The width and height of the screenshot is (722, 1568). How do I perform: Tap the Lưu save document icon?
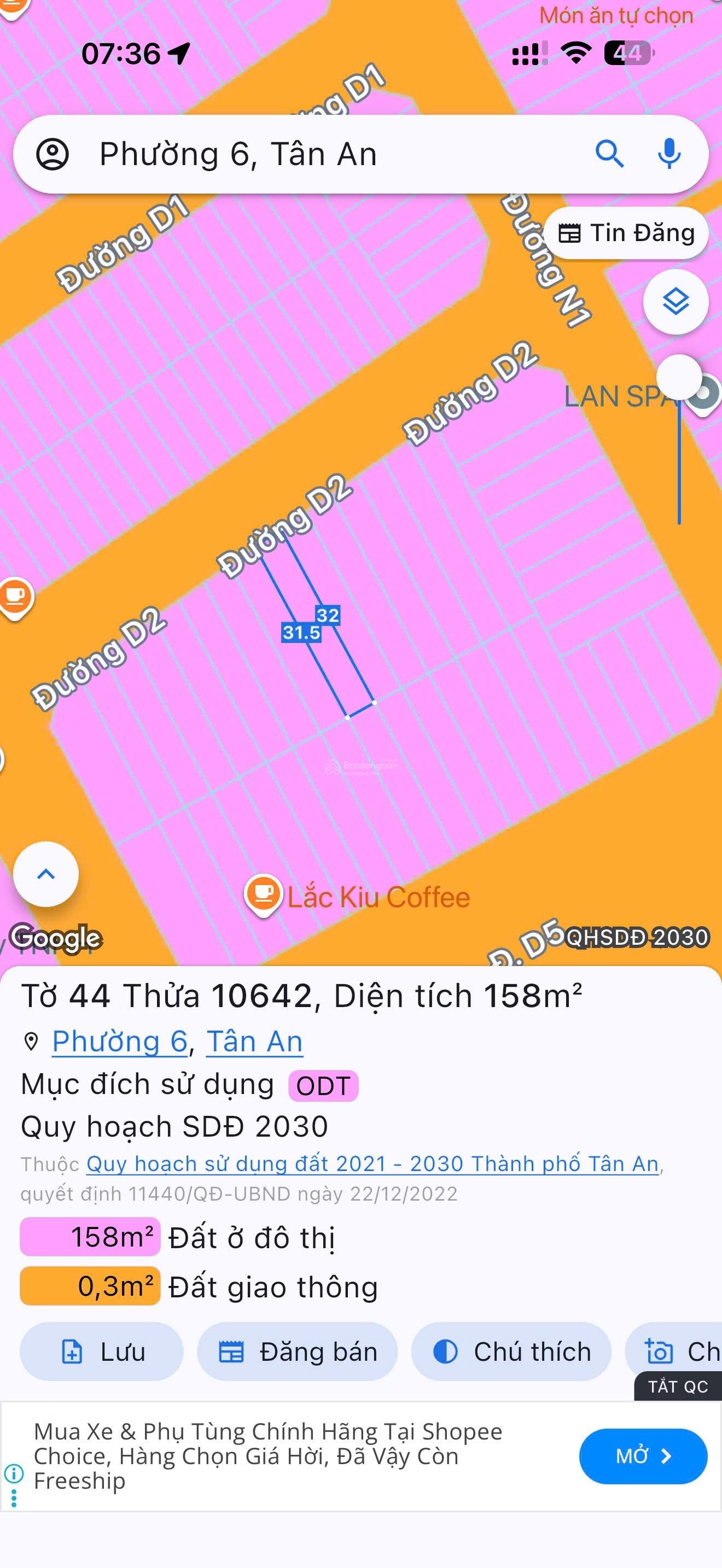coord(73,1351)
